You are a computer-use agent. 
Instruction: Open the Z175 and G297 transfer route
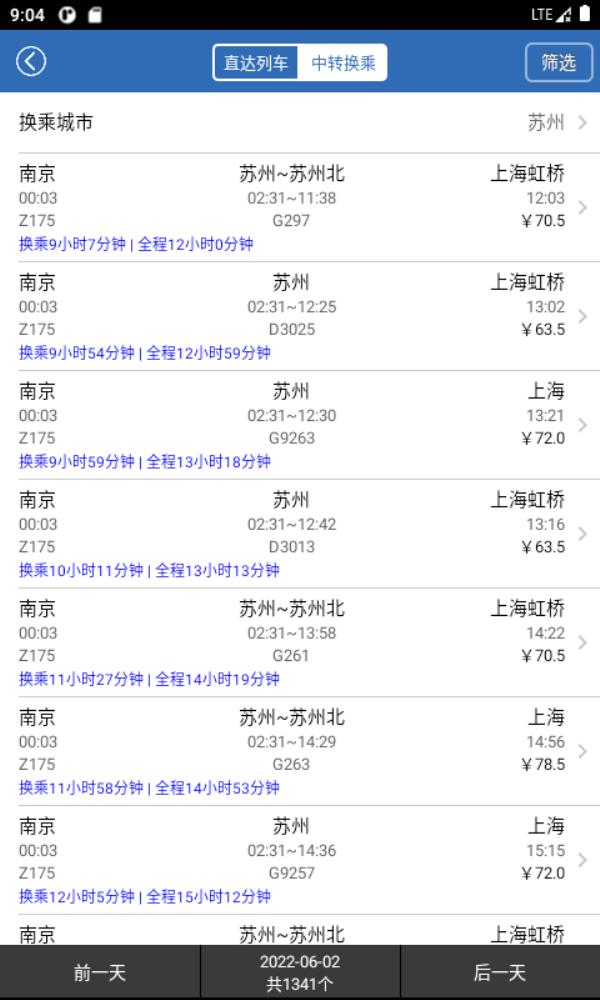coord(300,208)
